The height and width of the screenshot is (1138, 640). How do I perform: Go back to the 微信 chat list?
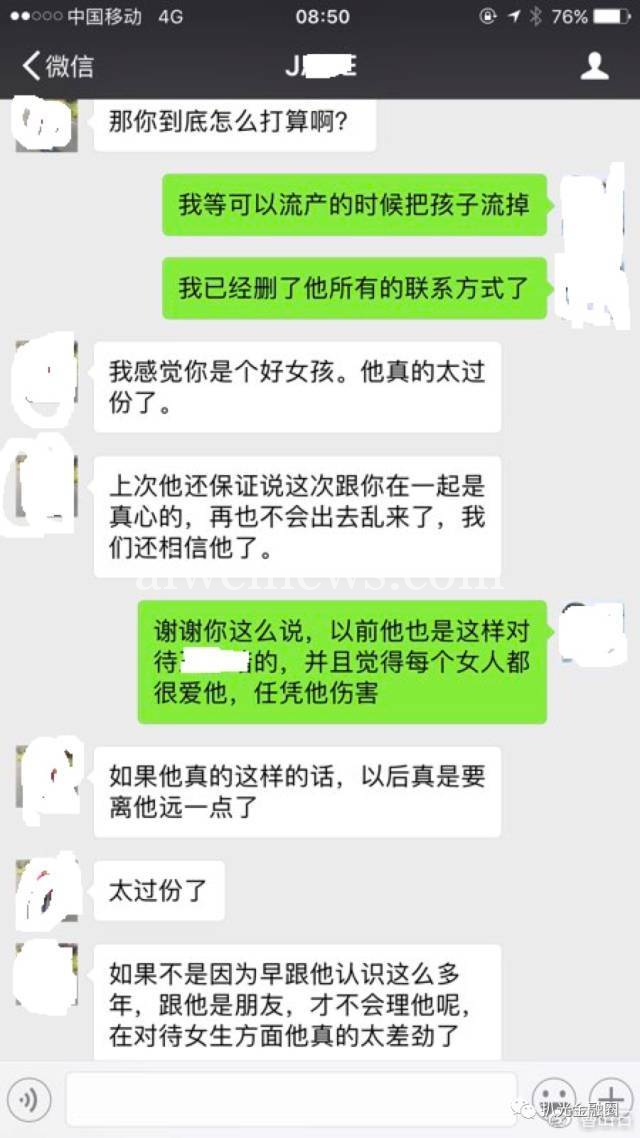click(58, 66)
